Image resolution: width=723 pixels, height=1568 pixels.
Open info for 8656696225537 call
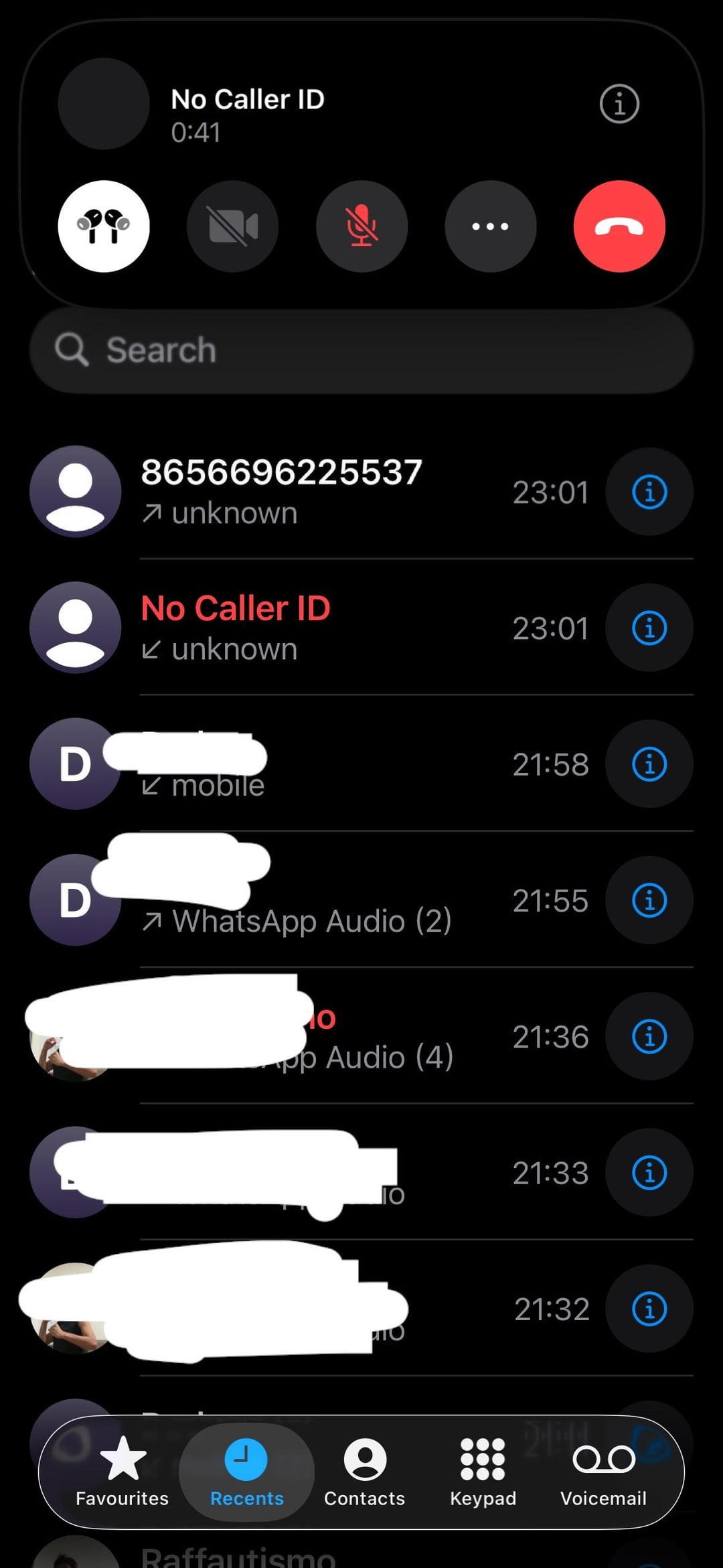pyautogui.click(x=649, y=492)
